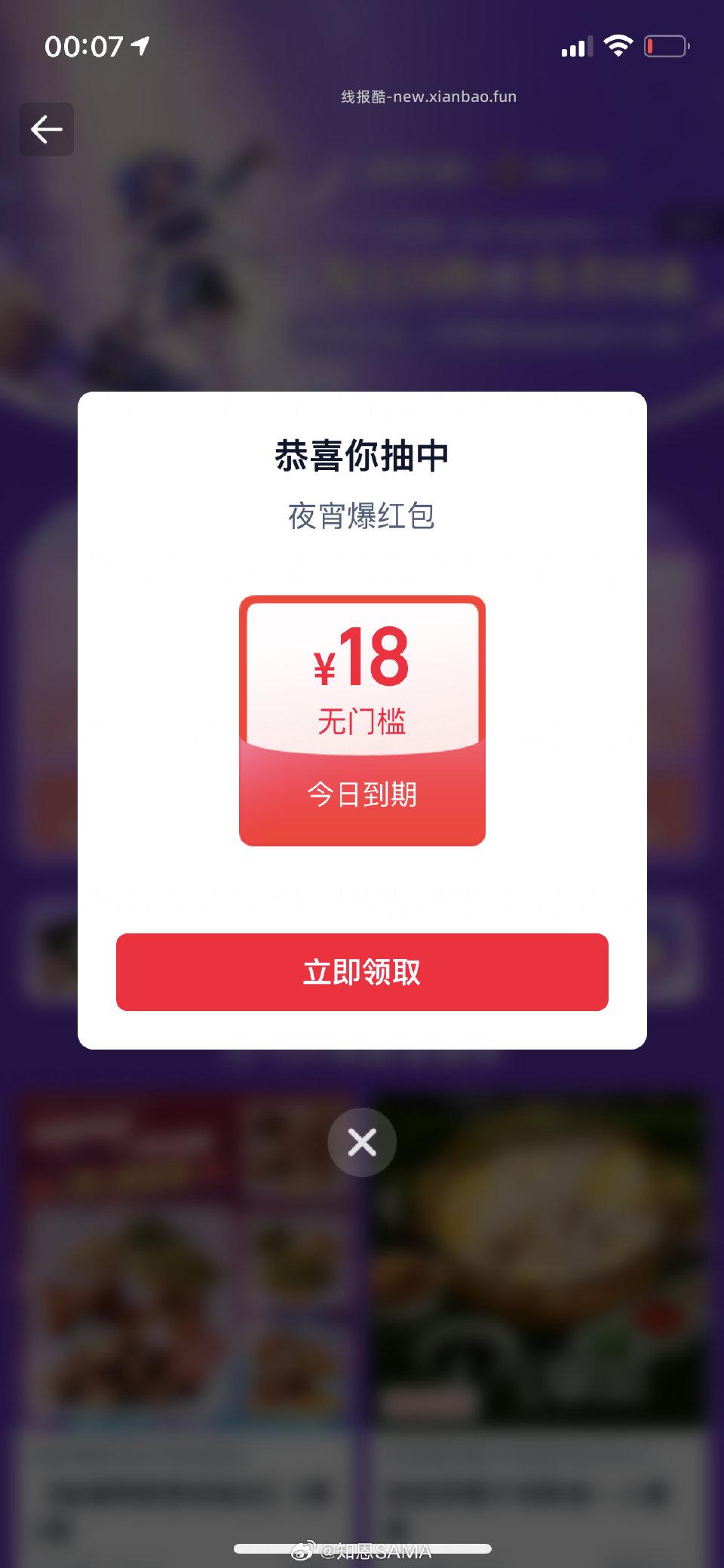The image size is (724, 1568).
Task: Tap the circular X close icon
Action: click(361, 1142)
